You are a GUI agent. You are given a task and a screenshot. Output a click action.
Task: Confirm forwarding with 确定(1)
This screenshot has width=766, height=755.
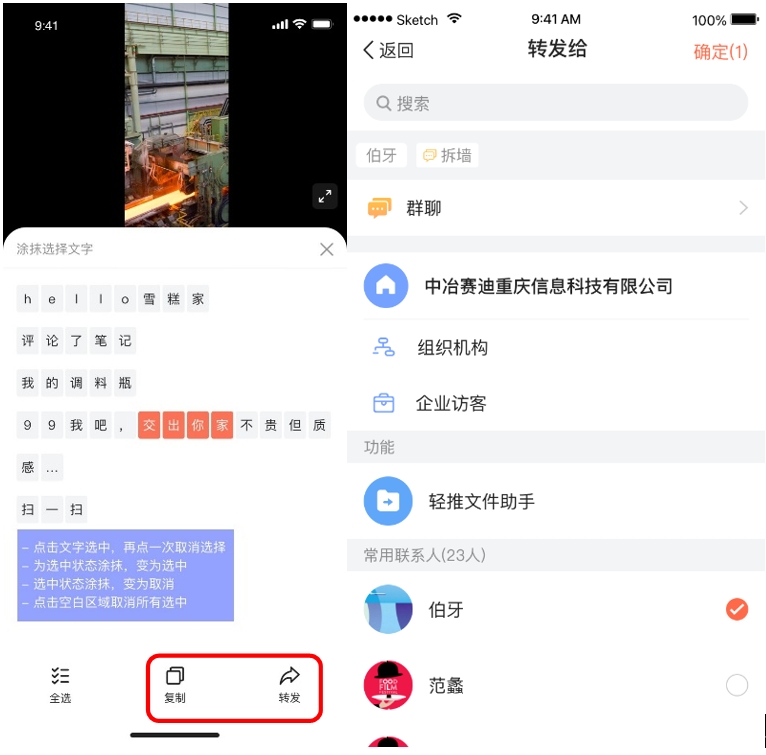click(x=720, y=52)
